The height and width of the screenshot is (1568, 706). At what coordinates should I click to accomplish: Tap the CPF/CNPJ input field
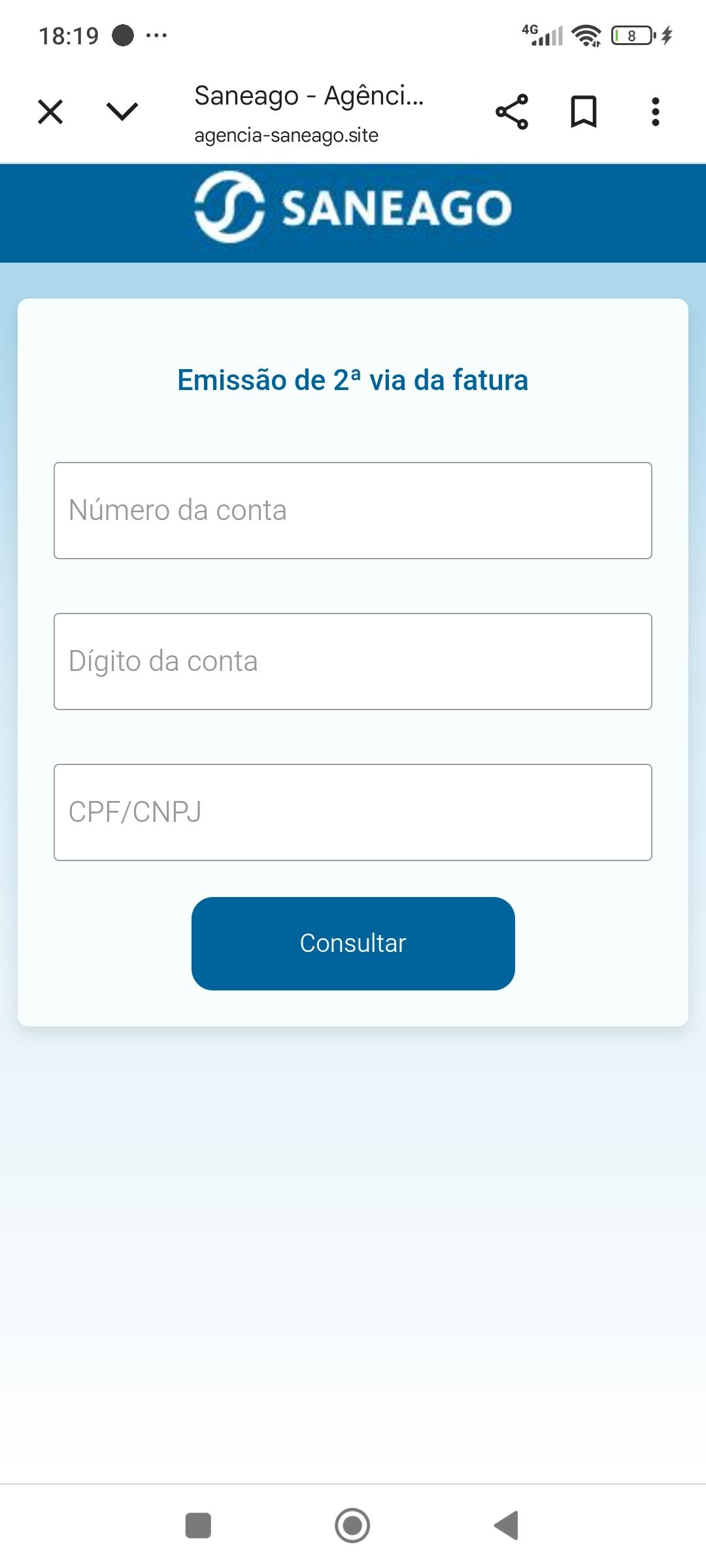pos(353,812)
